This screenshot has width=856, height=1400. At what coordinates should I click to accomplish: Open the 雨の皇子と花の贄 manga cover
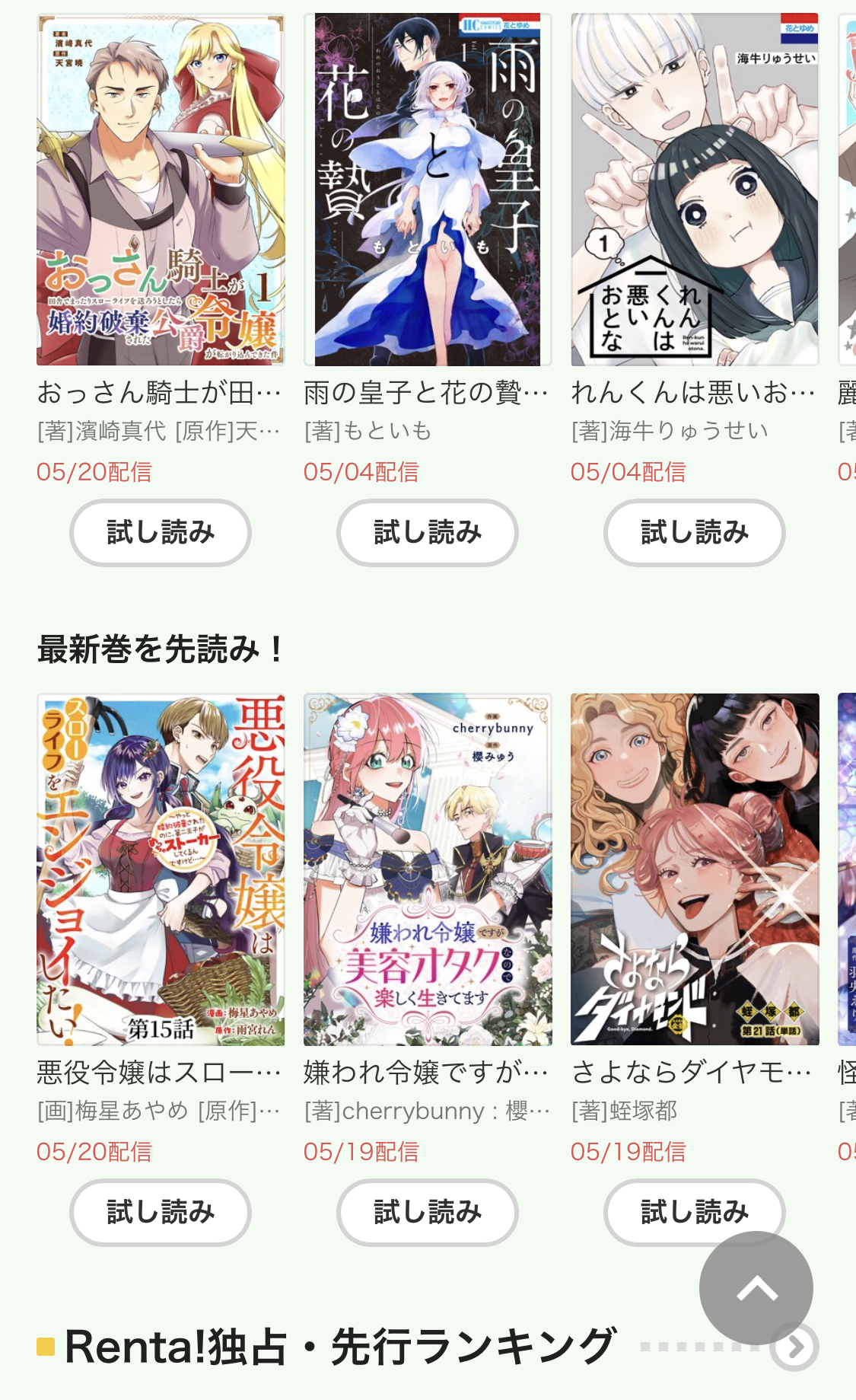[428, 190]
